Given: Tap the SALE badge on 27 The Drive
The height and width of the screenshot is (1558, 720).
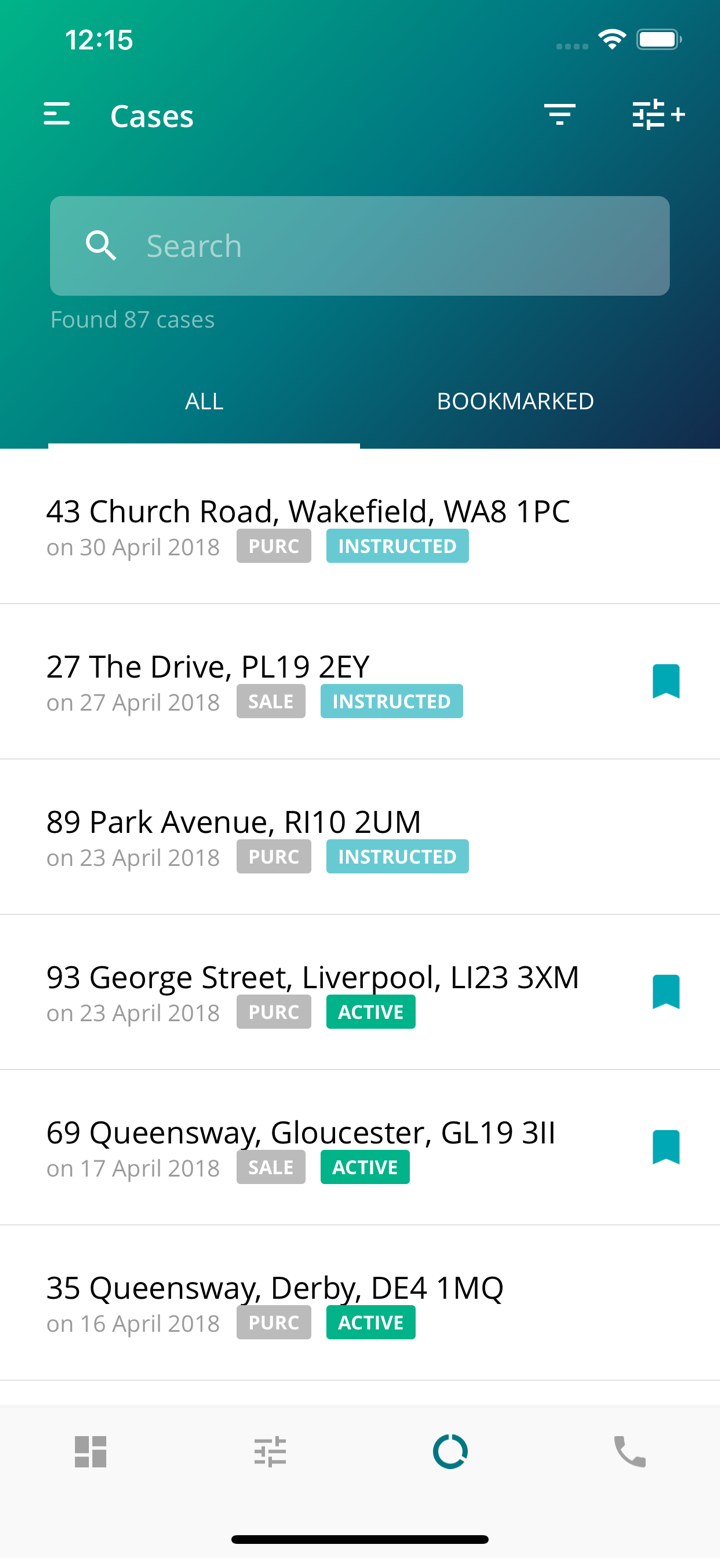Looking at the screenshot, I should [x=270, y=701].
